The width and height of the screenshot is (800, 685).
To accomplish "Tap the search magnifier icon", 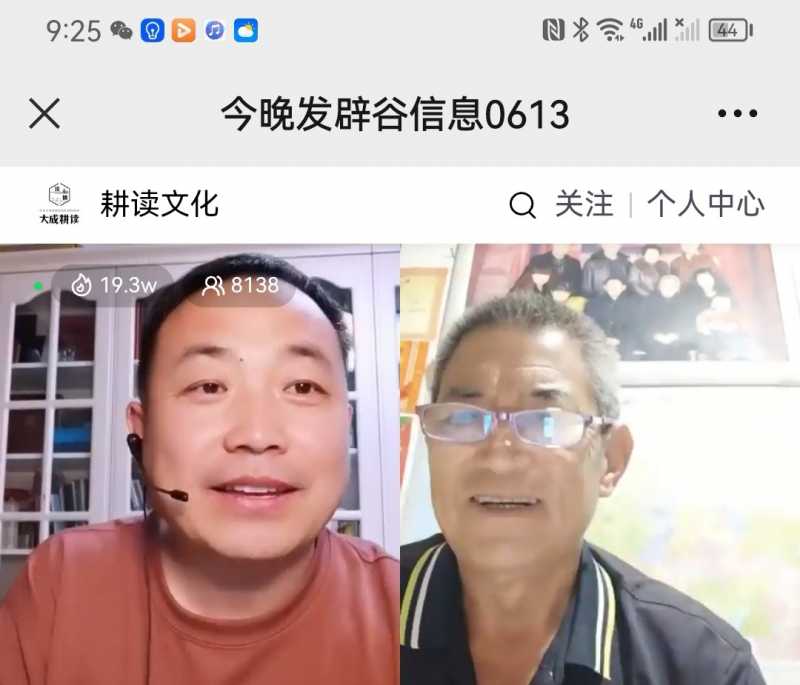I will [522, 206].
